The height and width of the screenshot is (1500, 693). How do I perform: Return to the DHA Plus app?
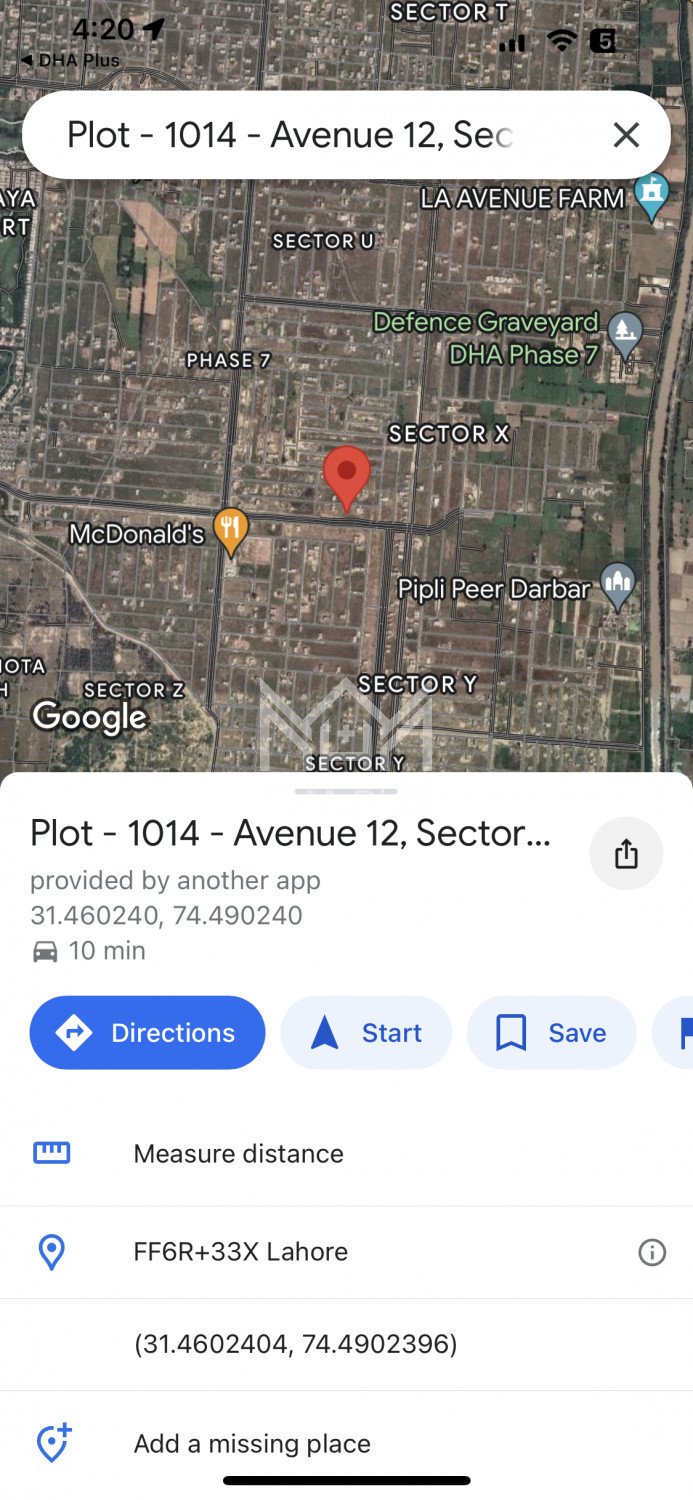pos(70,61)
